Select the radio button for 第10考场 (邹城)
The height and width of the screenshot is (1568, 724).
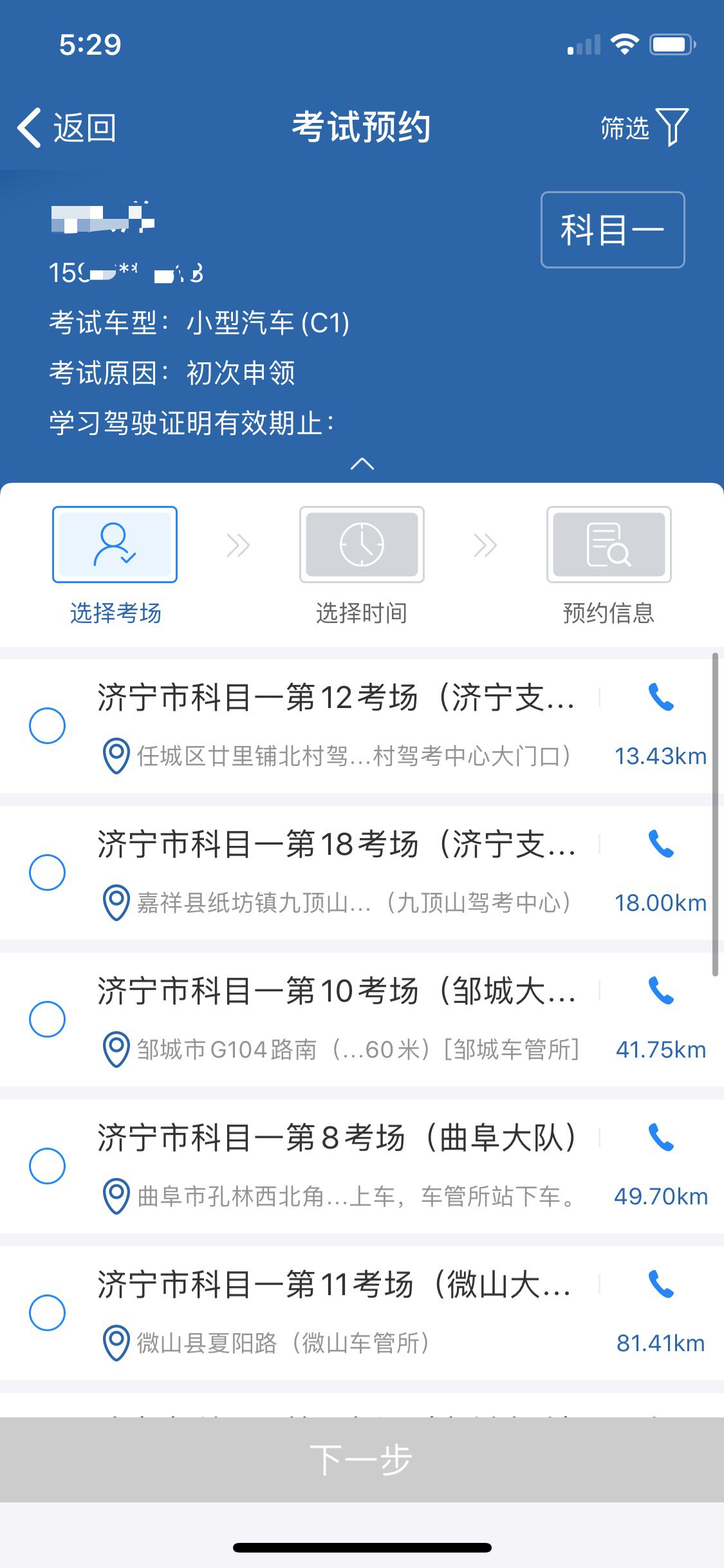tap(47, 1019)
